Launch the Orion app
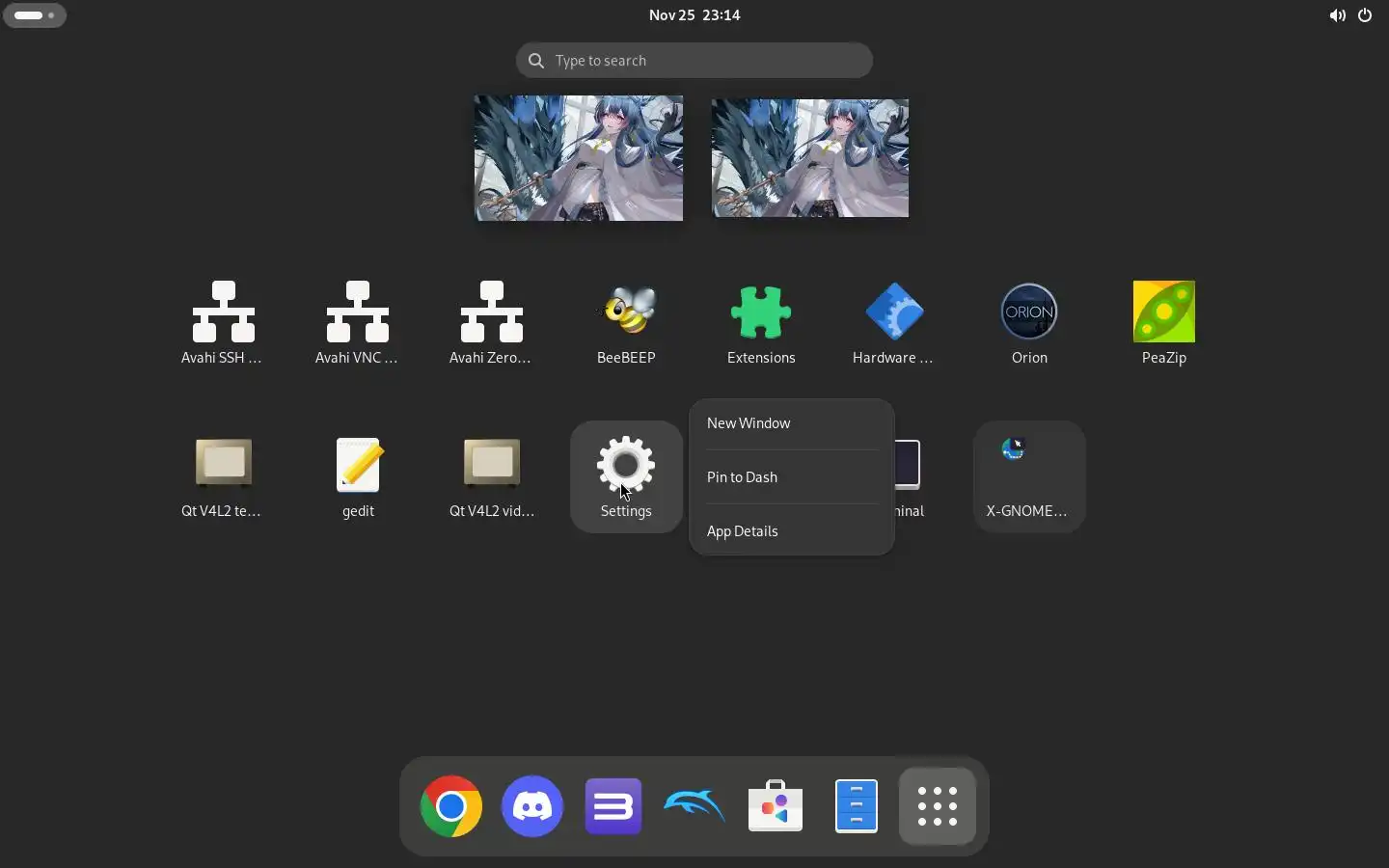1389x868 pixels. 1029,323
